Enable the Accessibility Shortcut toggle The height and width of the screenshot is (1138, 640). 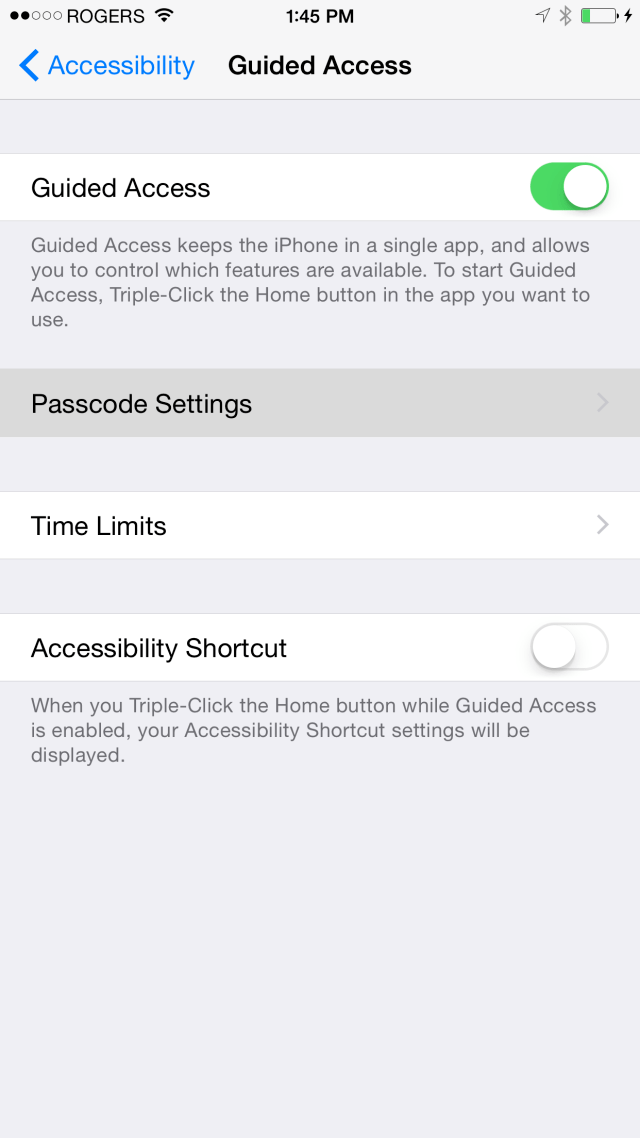click(569, 648)
